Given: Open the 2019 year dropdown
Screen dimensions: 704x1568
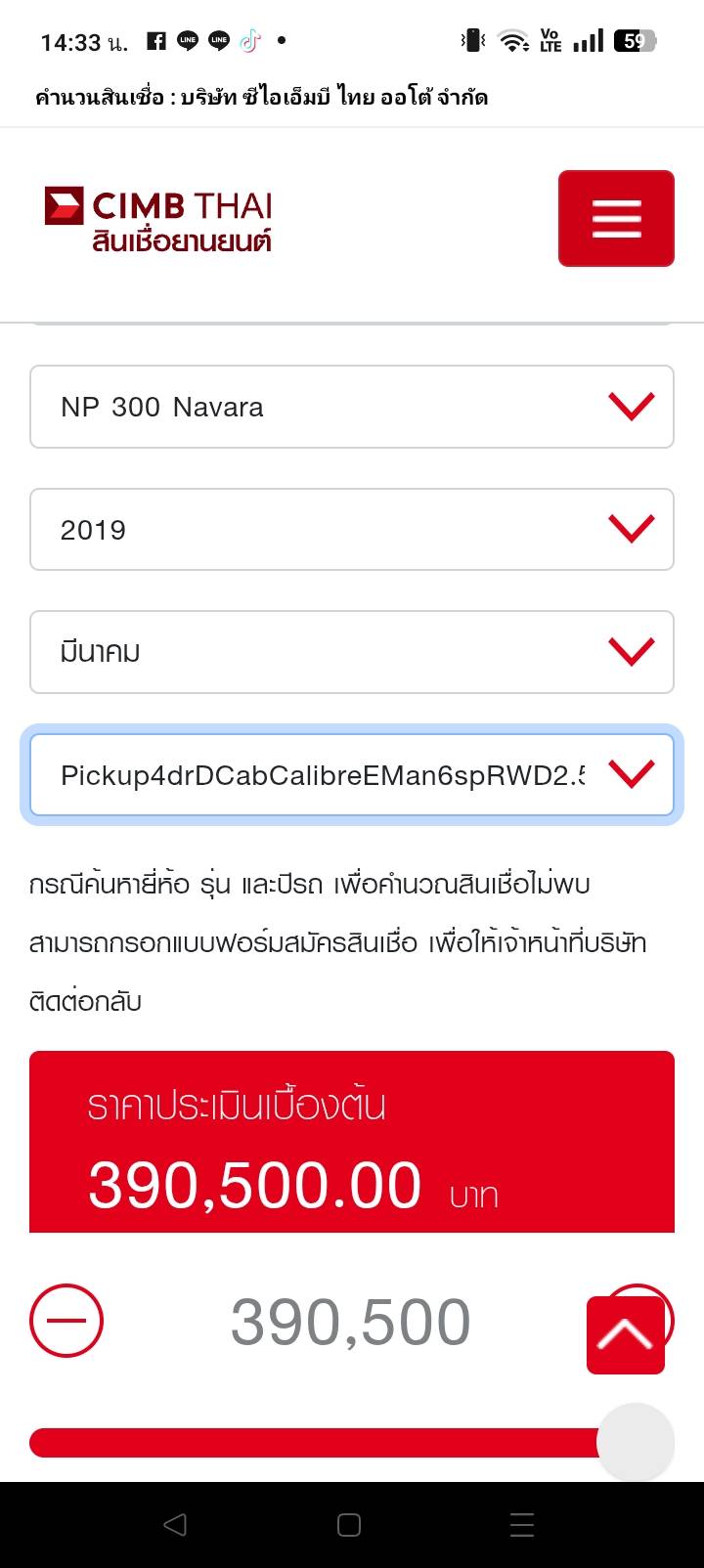Looking at the screenshot, I should point(352,530).
